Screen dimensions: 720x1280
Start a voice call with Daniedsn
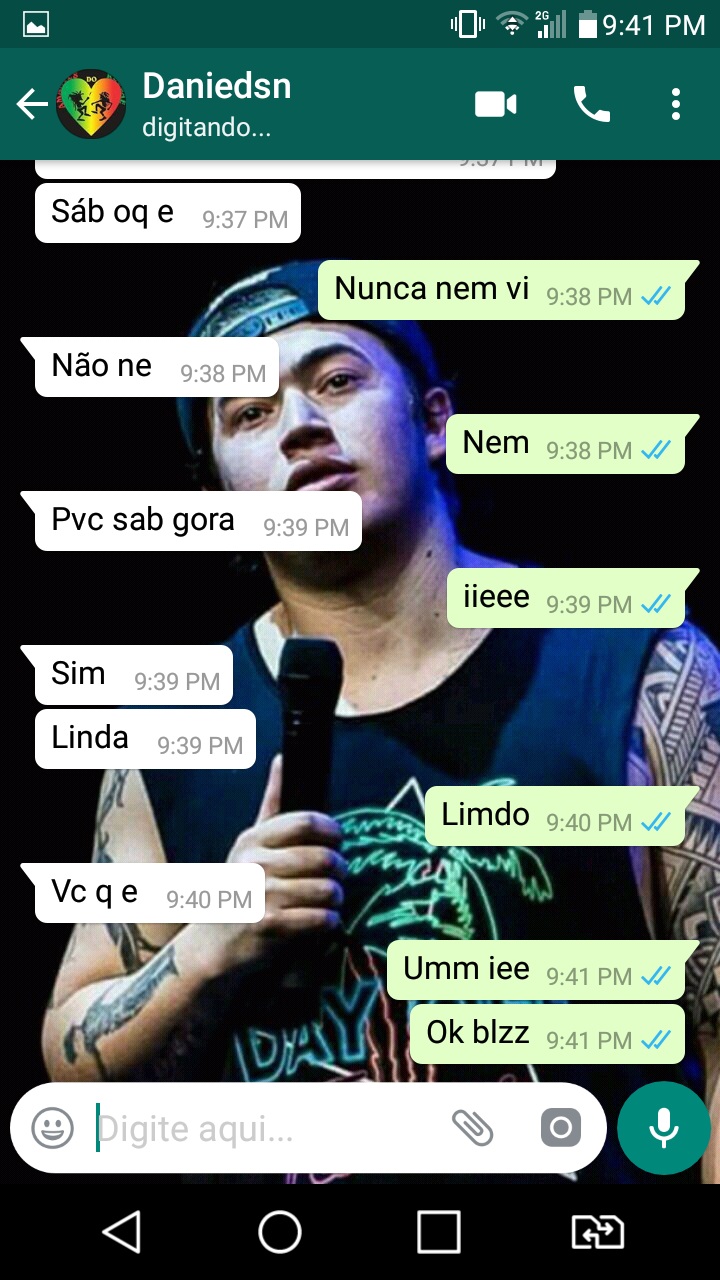pyautogui.click(x=591, y=104)
